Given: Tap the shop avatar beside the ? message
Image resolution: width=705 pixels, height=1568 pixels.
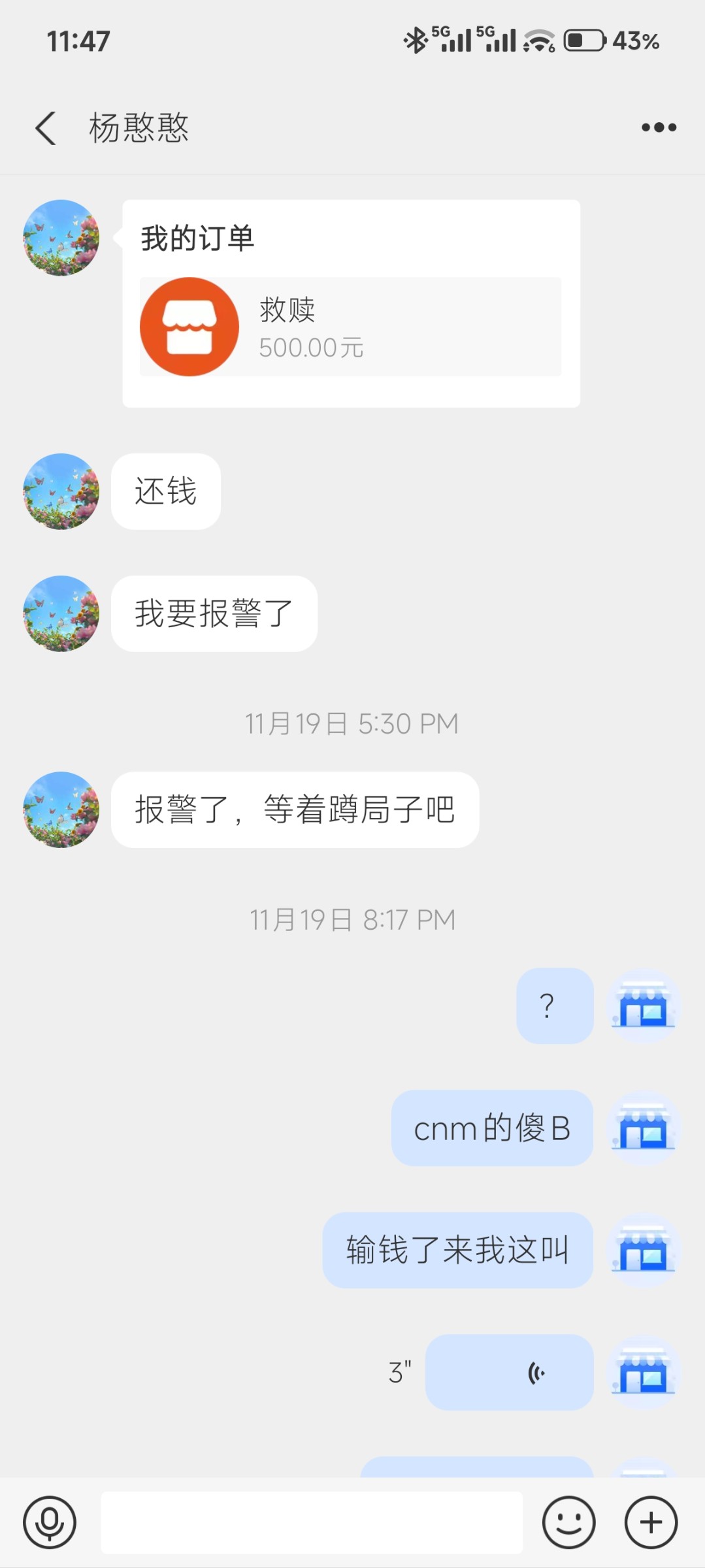Looking at the screenshot, I should (x=644, y=1005).
